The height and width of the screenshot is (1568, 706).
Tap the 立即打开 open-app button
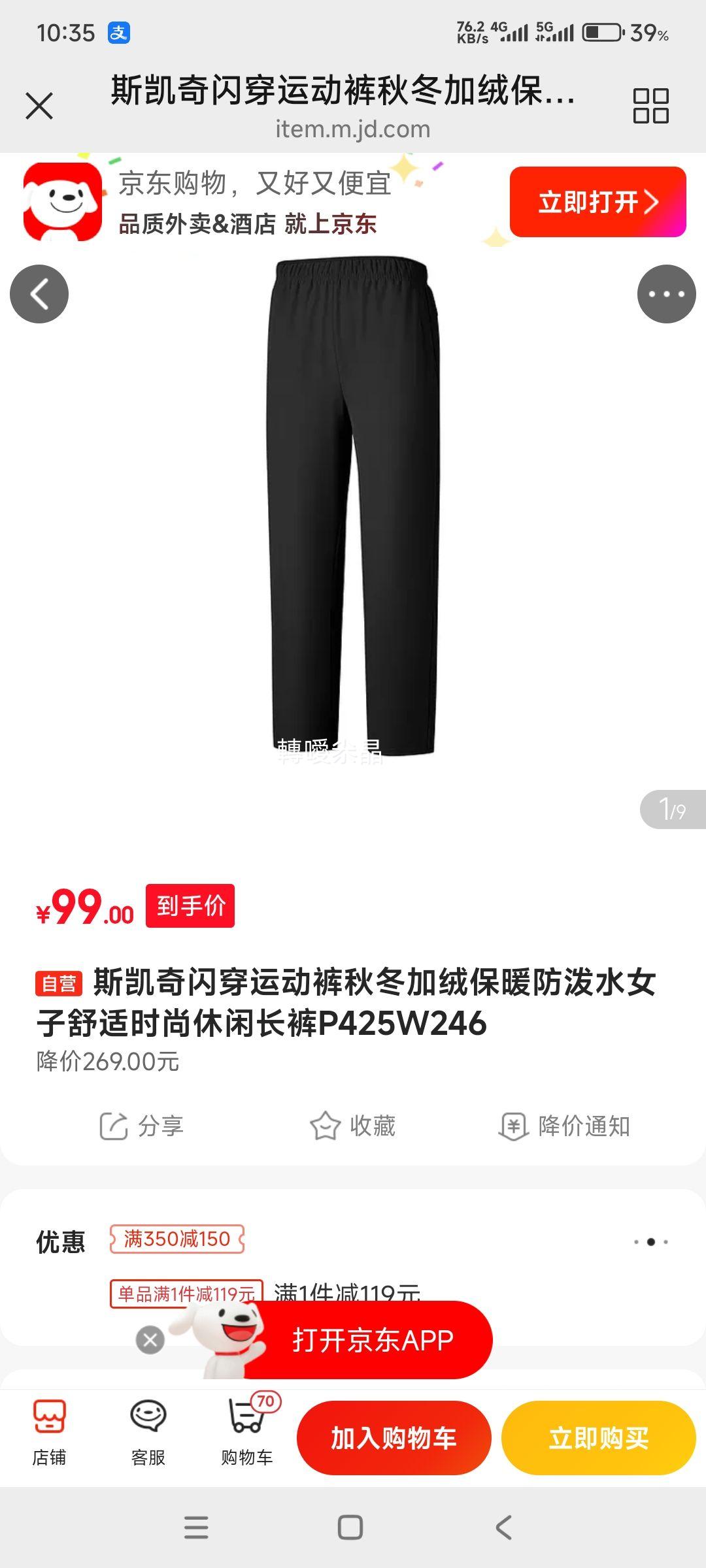[596, 203]
